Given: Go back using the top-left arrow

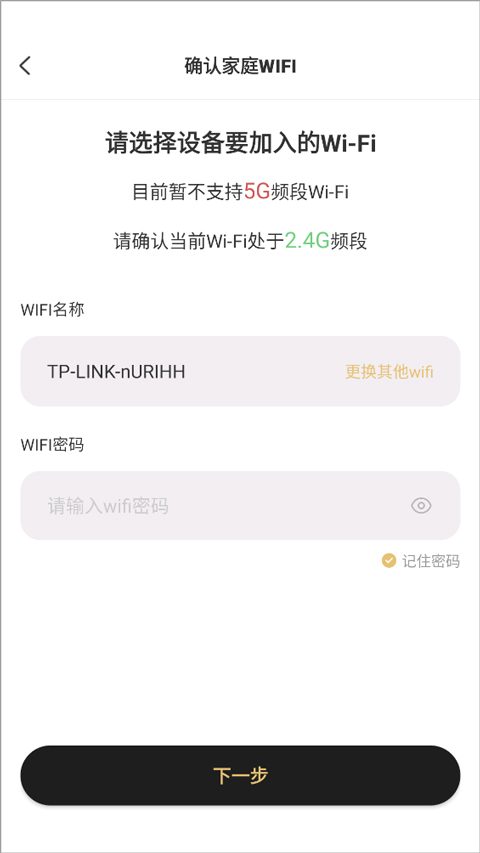Looking at the screenshot, I should click(25, 66).
